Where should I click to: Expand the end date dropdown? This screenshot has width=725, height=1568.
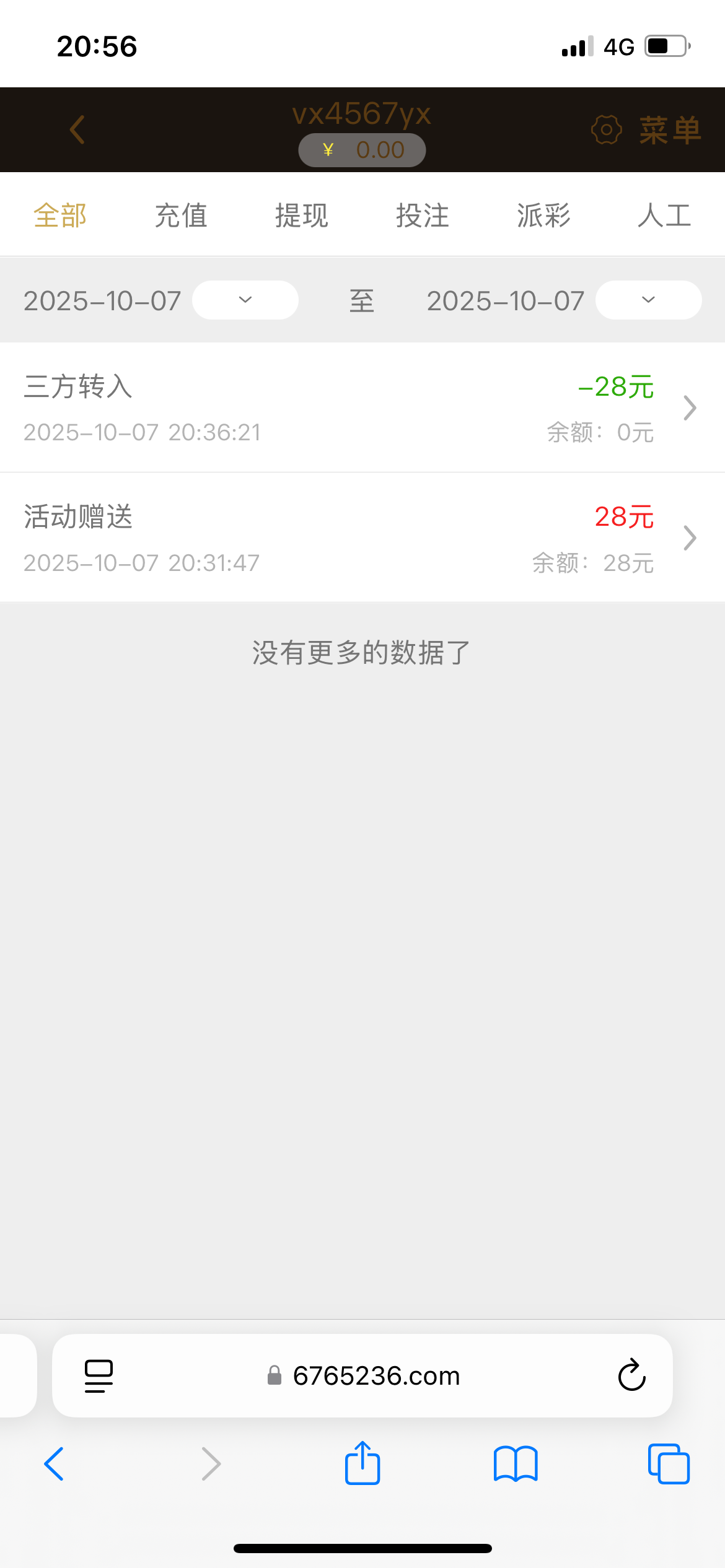[x=648, y=300]
